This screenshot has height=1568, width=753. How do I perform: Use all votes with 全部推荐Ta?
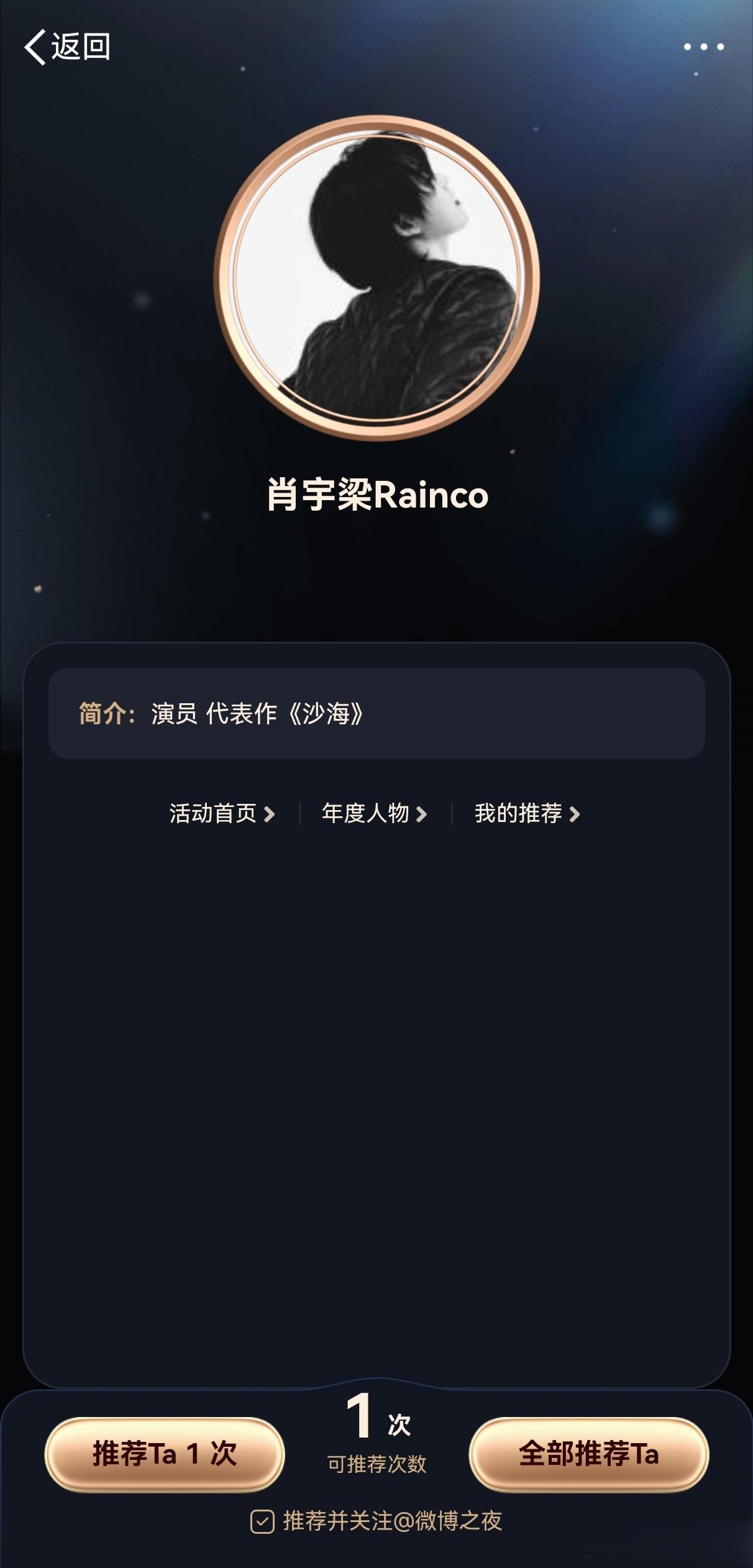click(588, 1454)
